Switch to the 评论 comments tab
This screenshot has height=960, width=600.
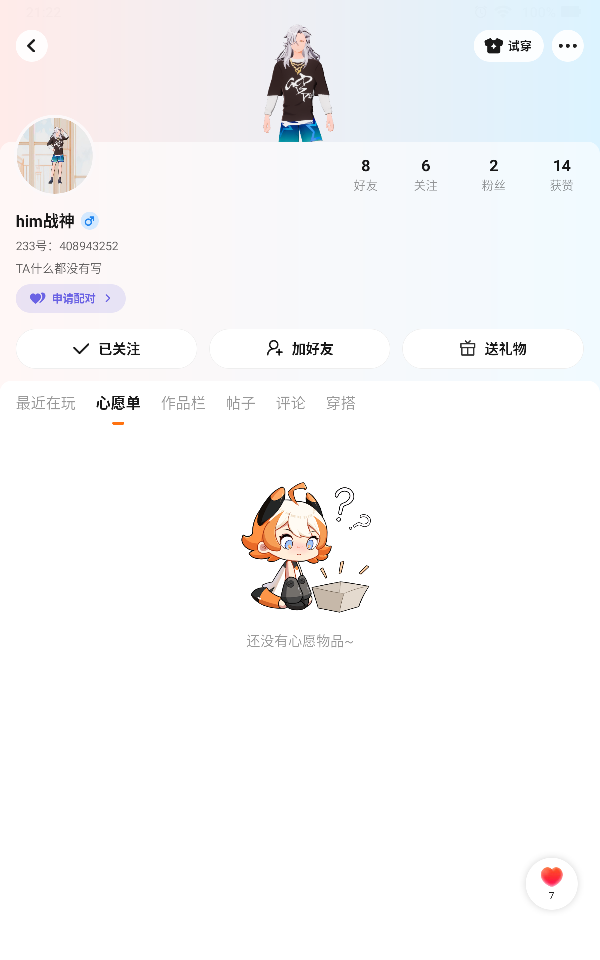point(291,403)
